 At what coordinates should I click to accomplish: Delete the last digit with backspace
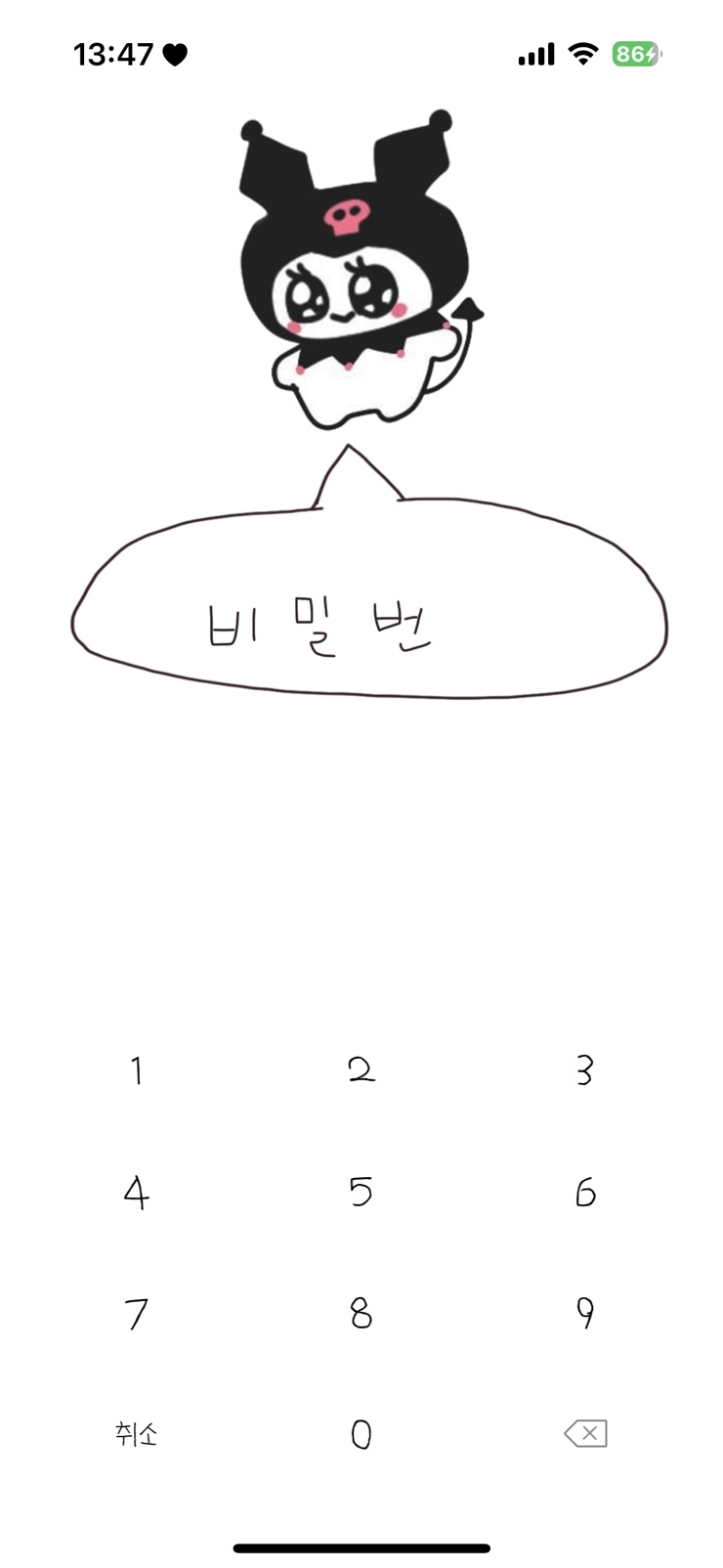(x=585, y=1434)
